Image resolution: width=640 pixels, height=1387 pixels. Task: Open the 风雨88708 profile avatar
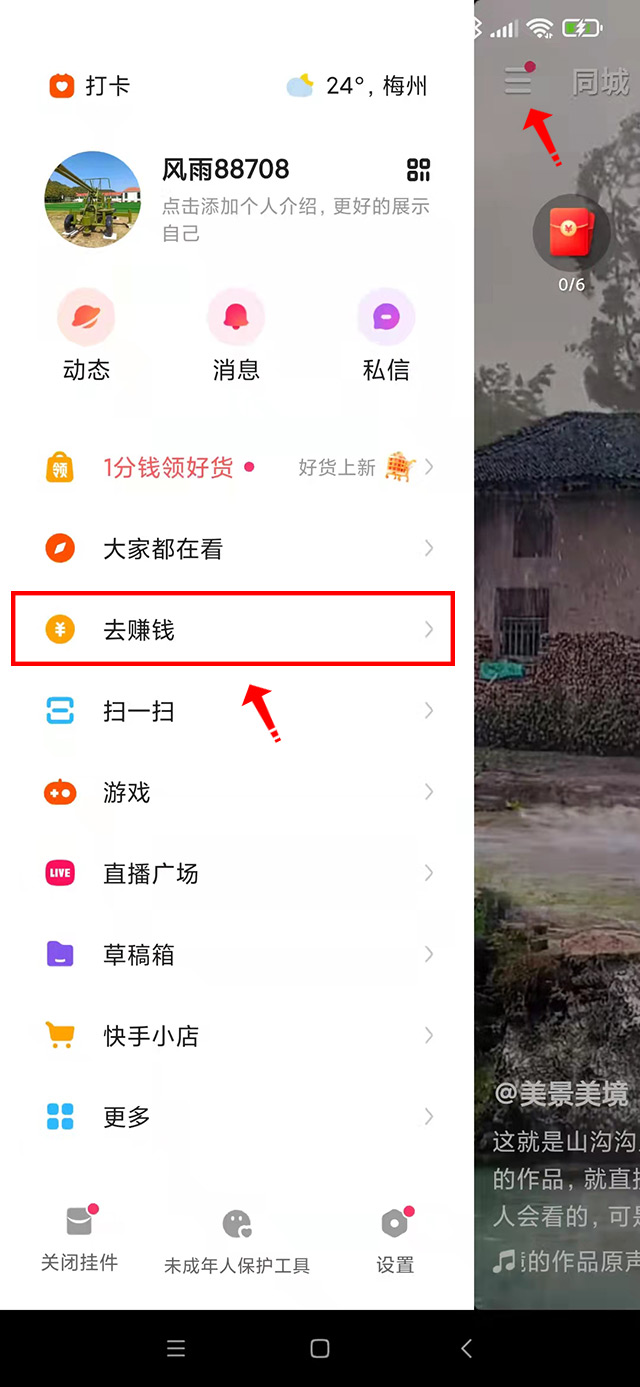(93, 199)
